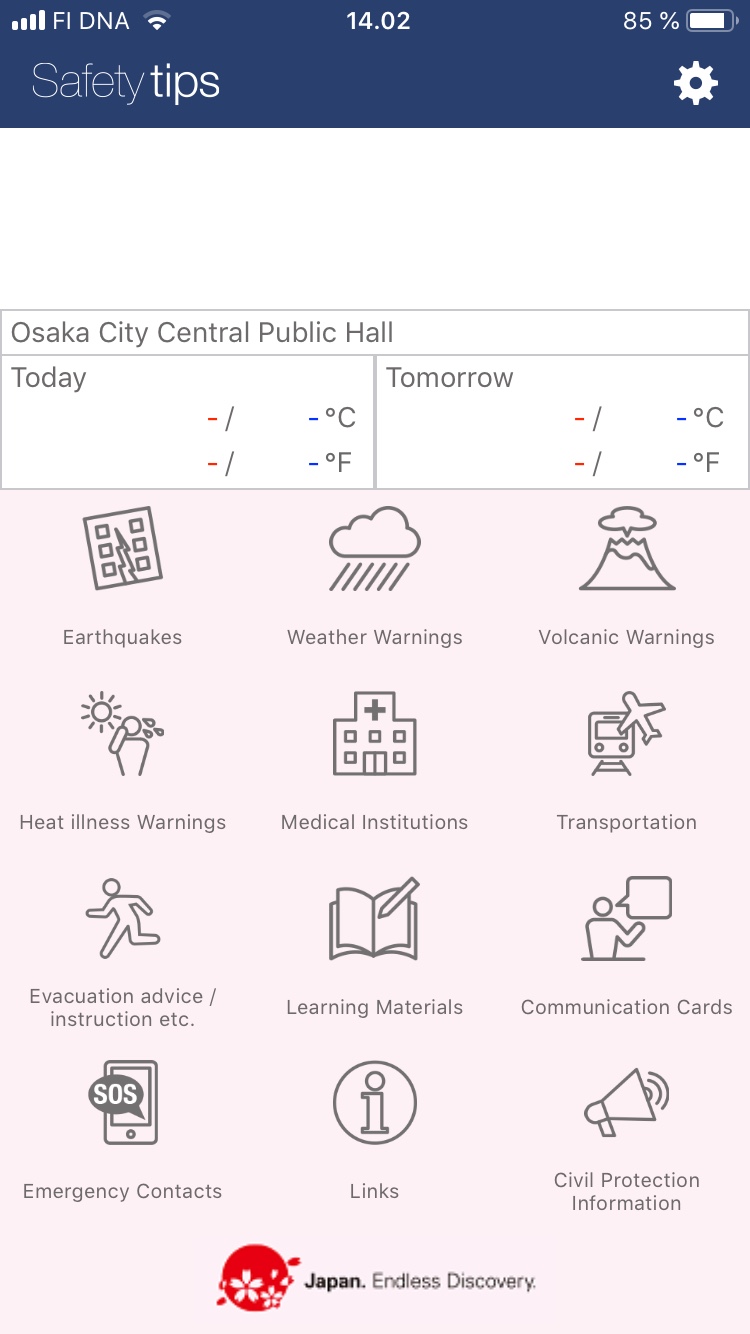Find Medical Institutions
The height and width of the screenshot is (1334, 750).
pyautogui.click(x=374, y=762)
